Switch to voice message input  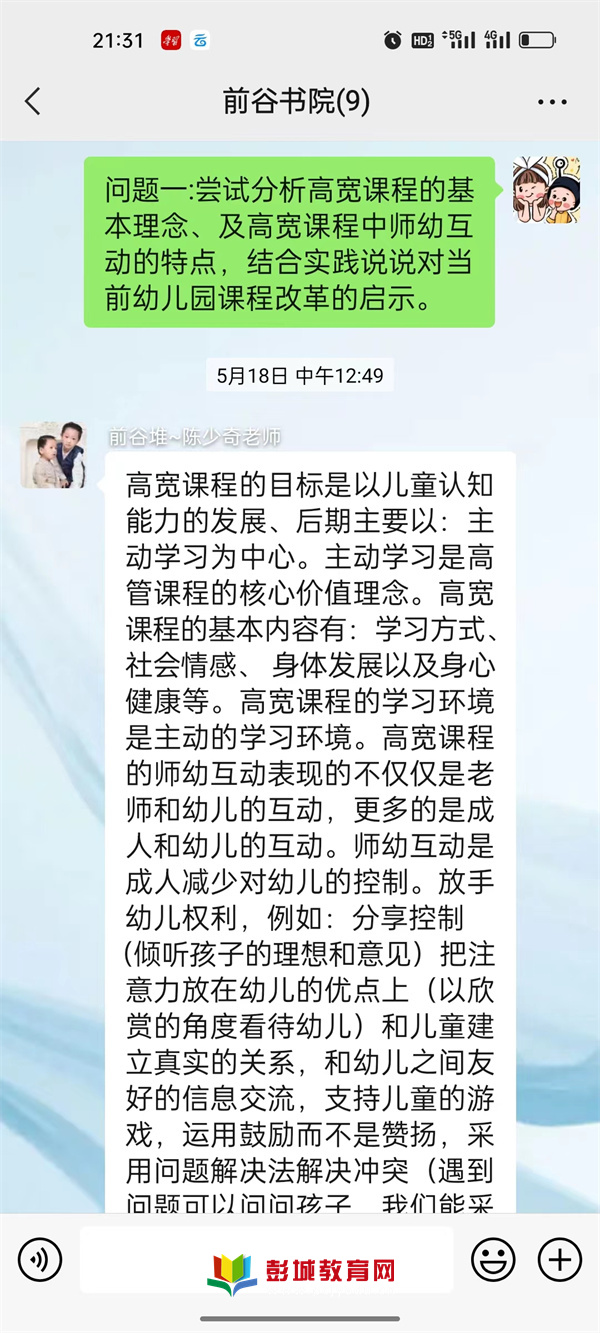(40, 1259)
